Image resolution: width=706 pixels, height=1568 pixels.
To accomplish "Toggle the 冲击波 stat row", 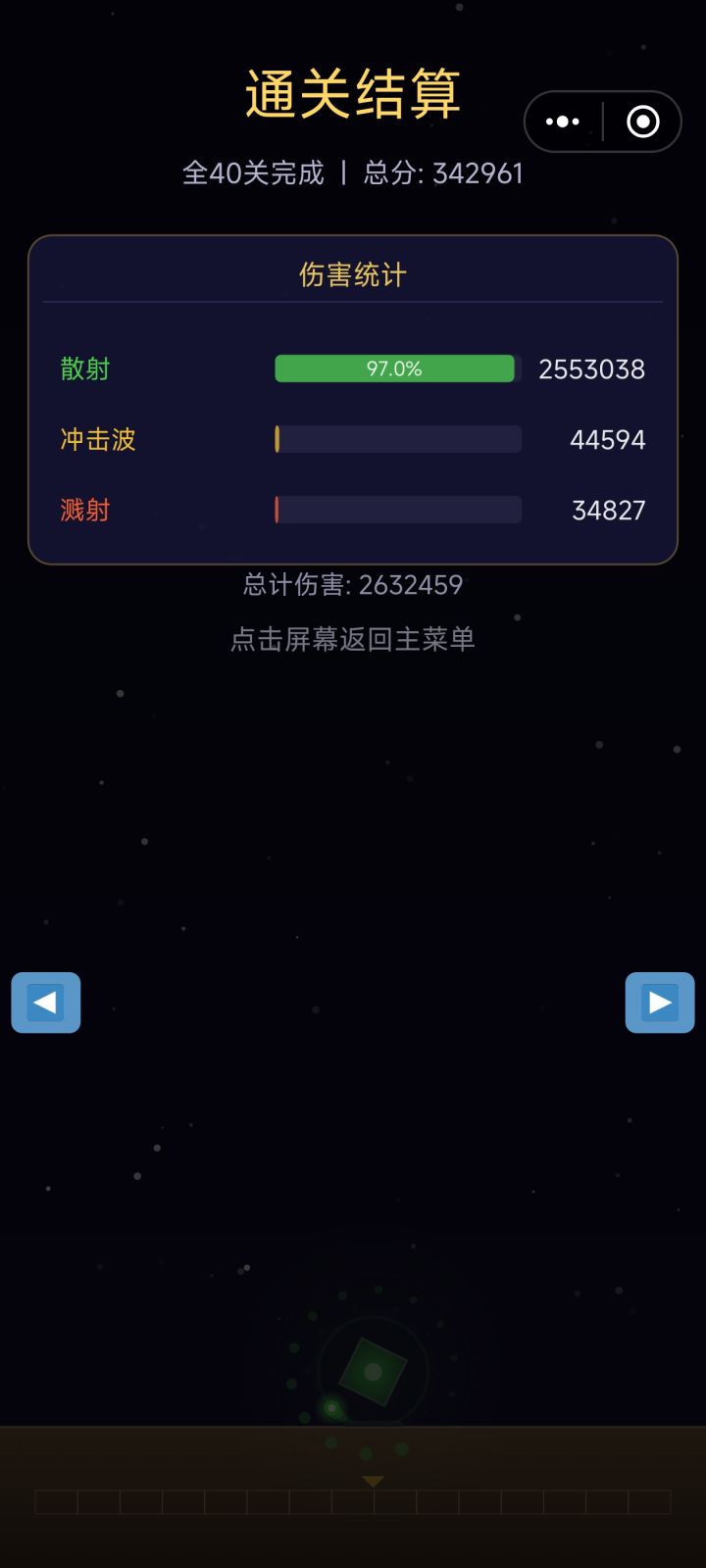I will [353, 440].
